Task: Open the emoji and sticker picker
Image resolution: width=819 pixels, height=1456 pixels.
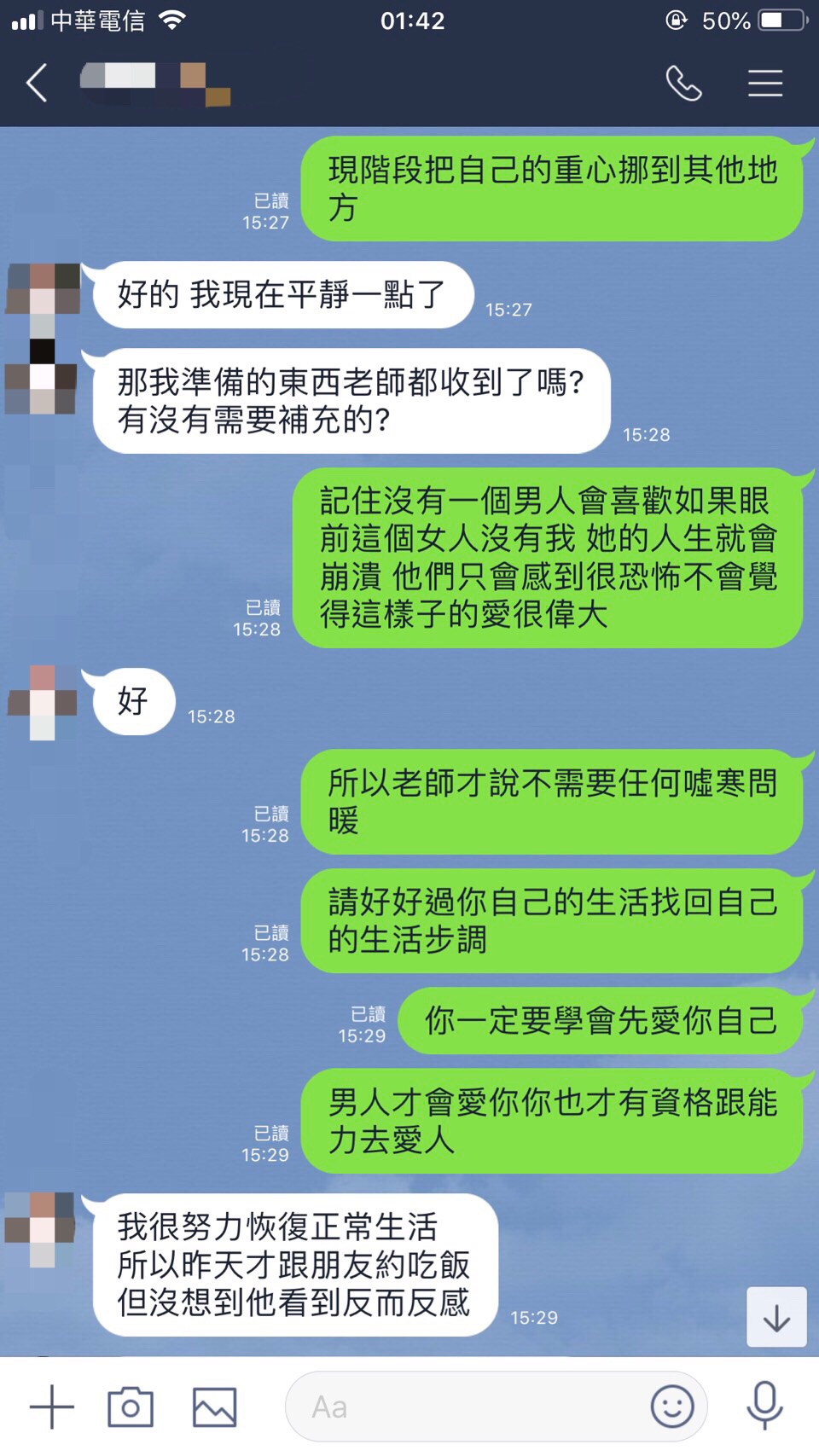Action: (672, 1406)
